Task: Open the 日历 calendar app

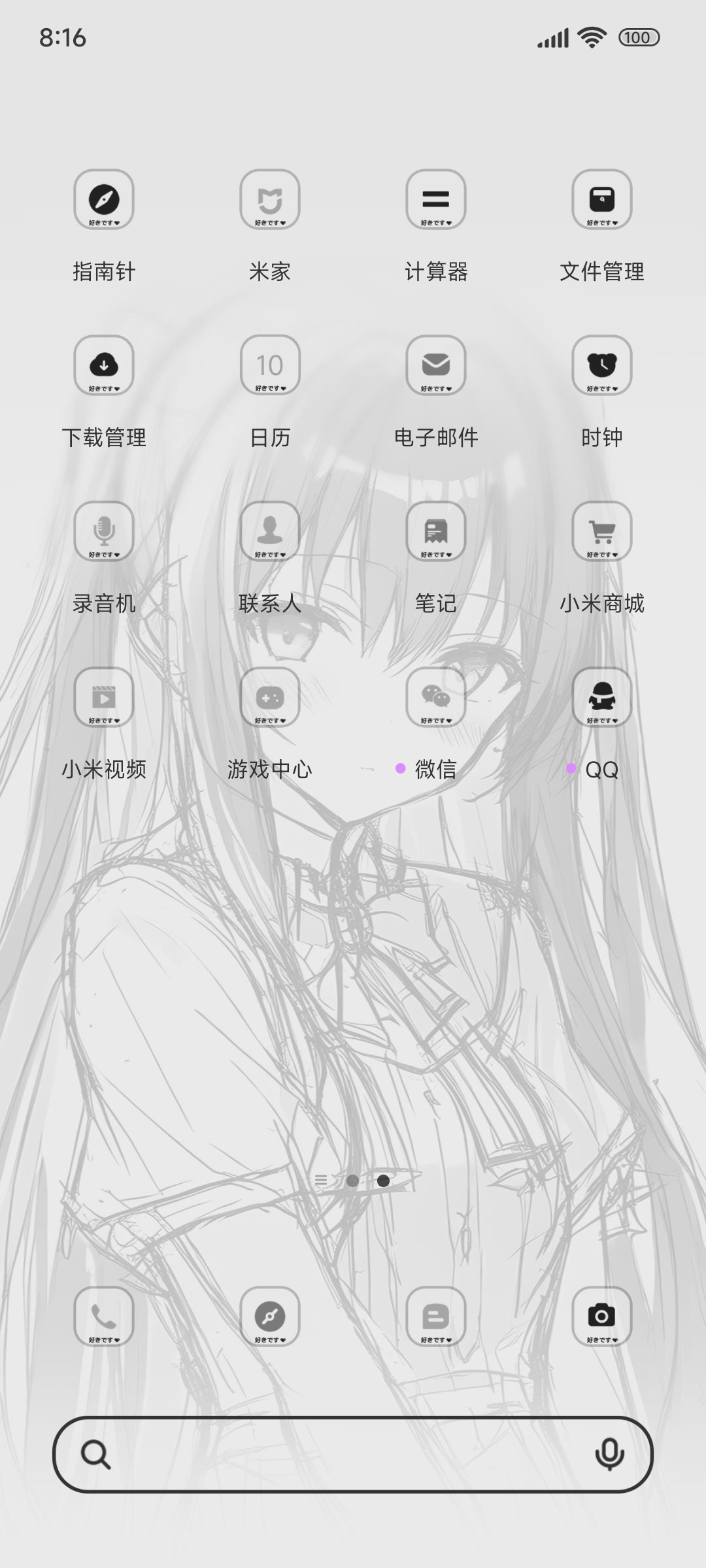Action: pos(270,366)
